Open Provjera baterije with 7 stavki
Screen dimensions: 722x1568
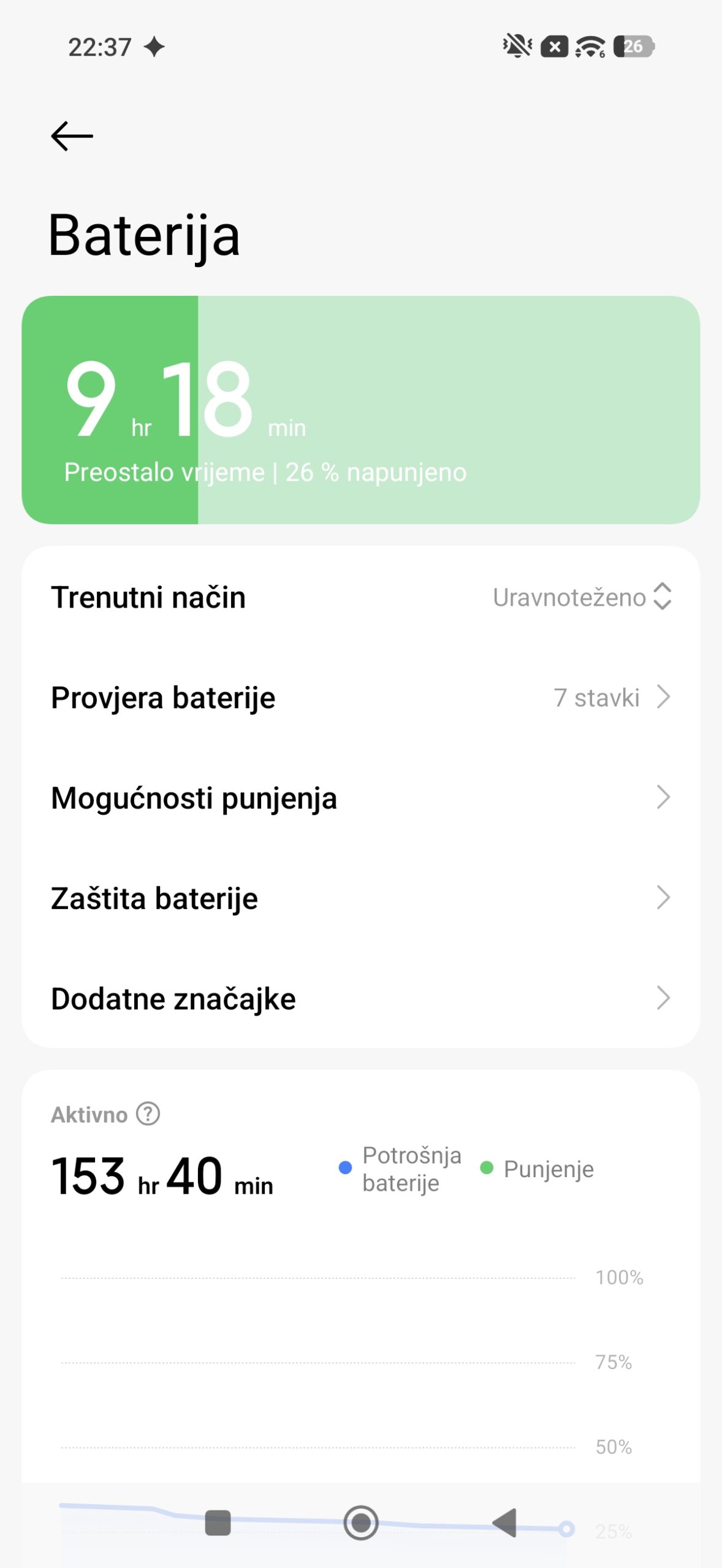(360, 698)
